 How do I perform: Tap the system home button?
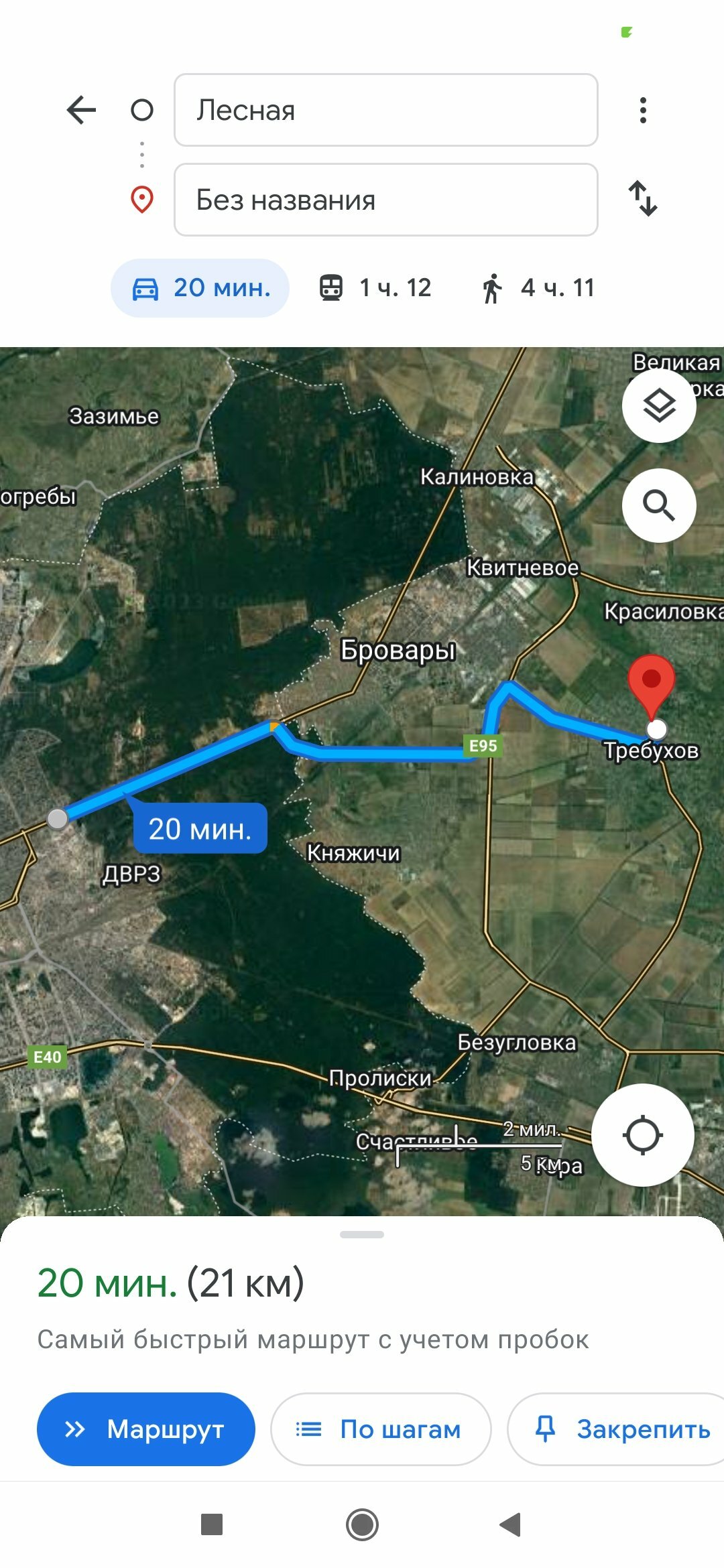coord(362,1525)
